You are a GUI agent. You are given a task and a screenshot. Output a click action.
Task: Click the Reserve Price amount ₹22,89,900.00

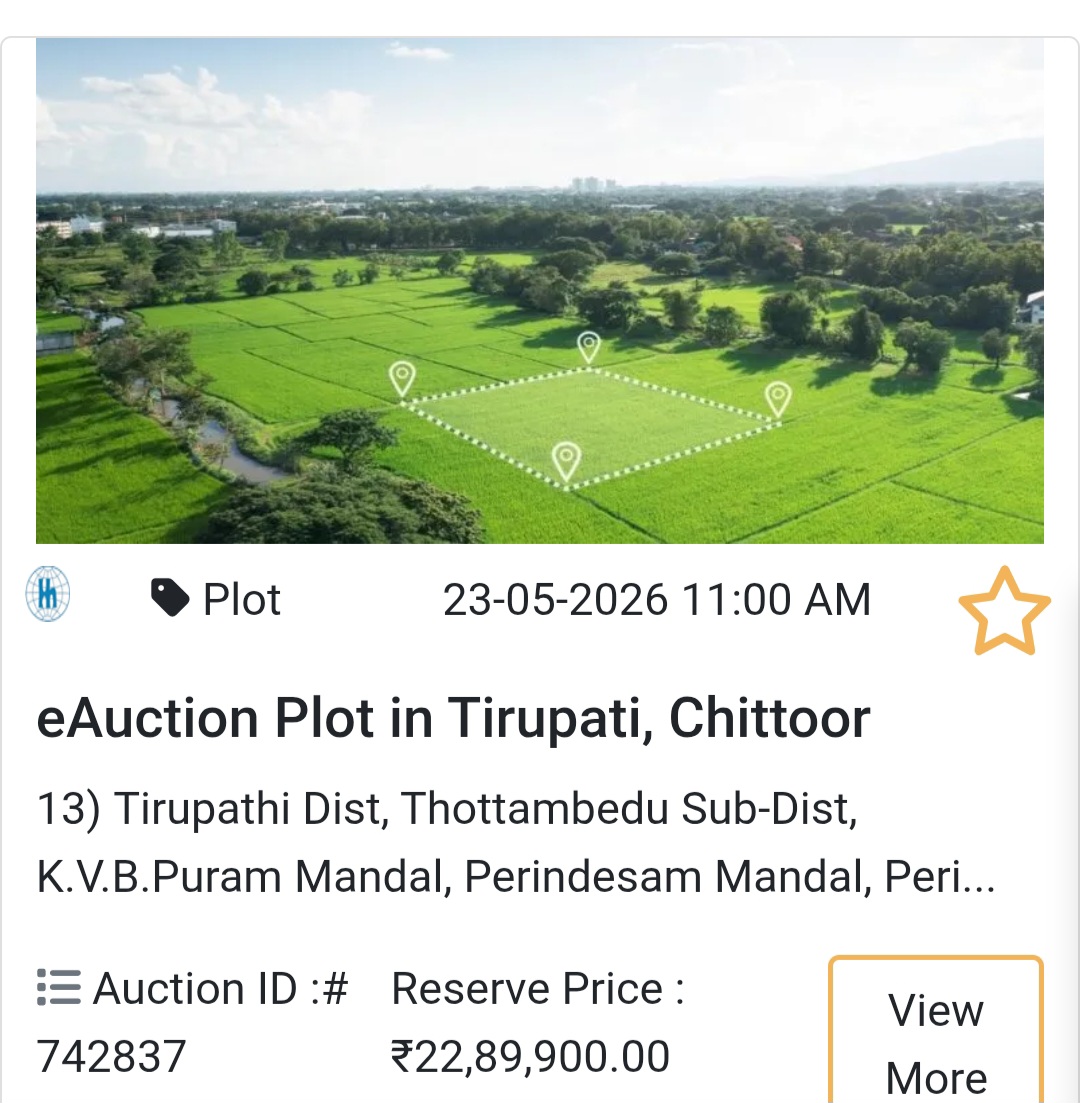coord(531,1055)
